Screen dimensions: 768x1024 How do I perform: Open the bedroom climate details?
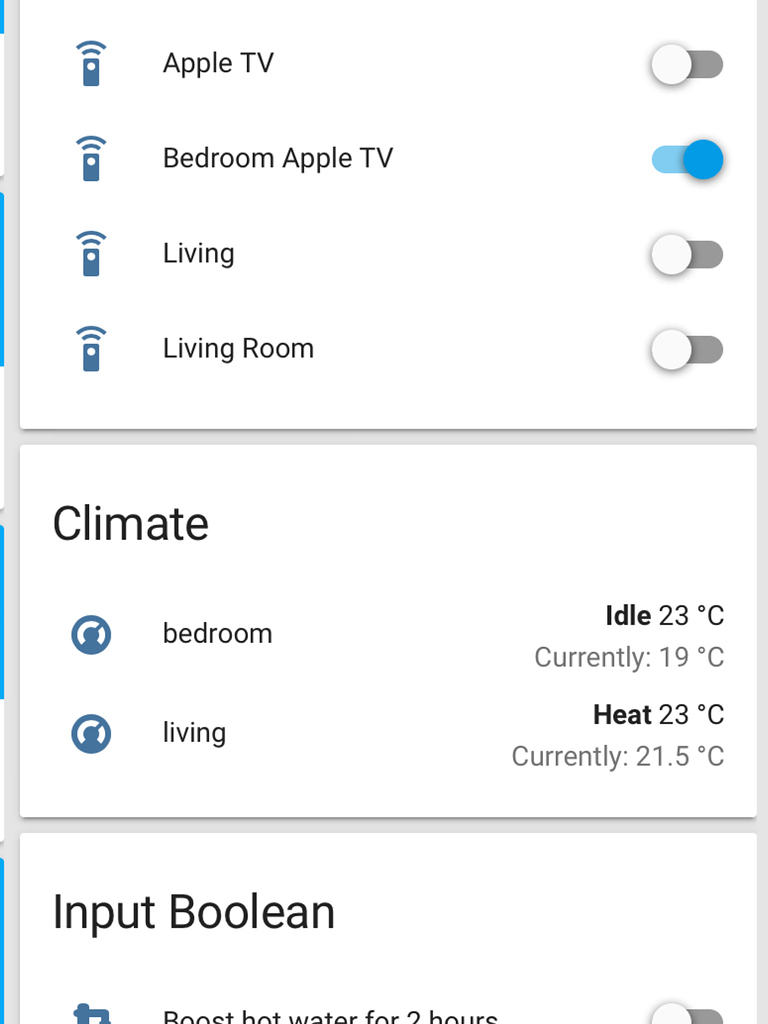coord(217,633)
